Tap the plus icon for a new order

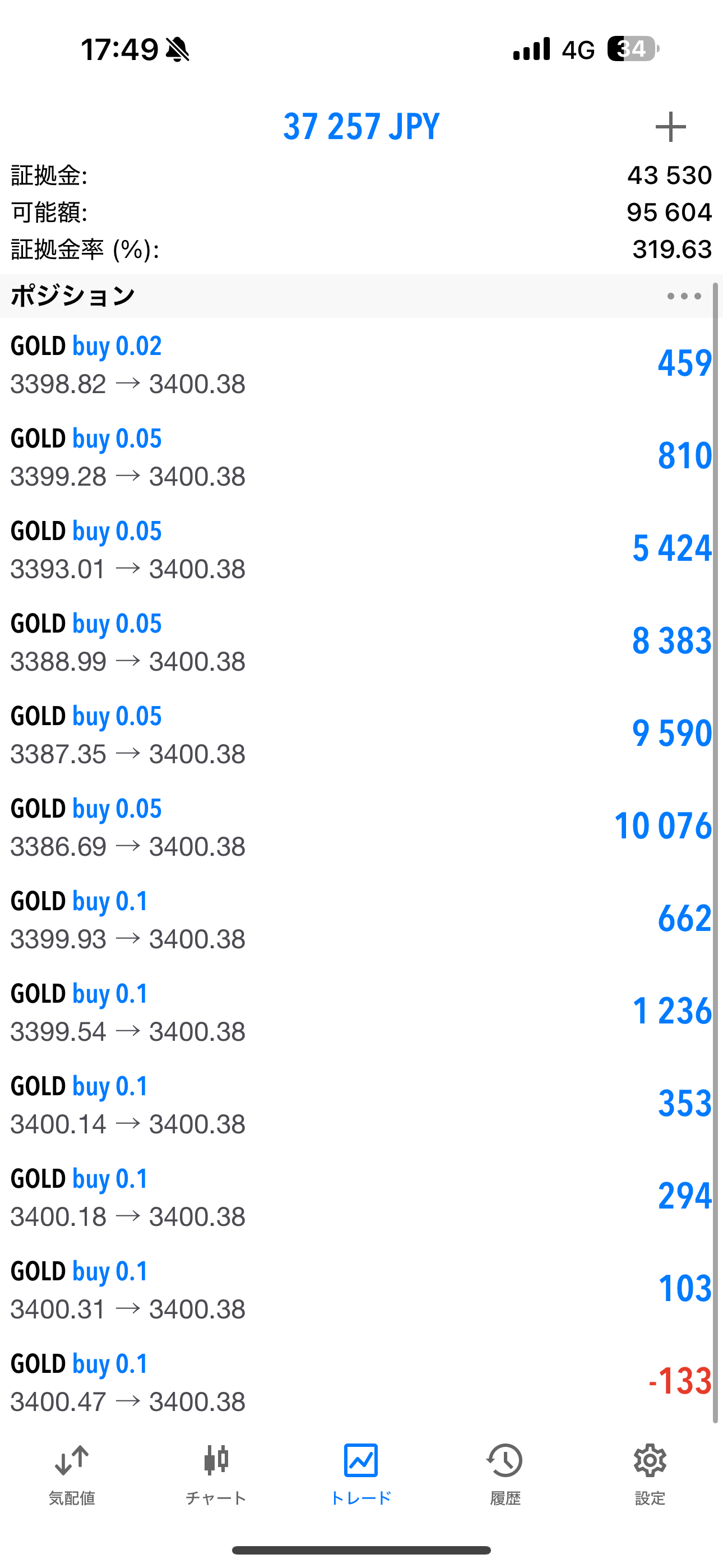coord(670,127)
